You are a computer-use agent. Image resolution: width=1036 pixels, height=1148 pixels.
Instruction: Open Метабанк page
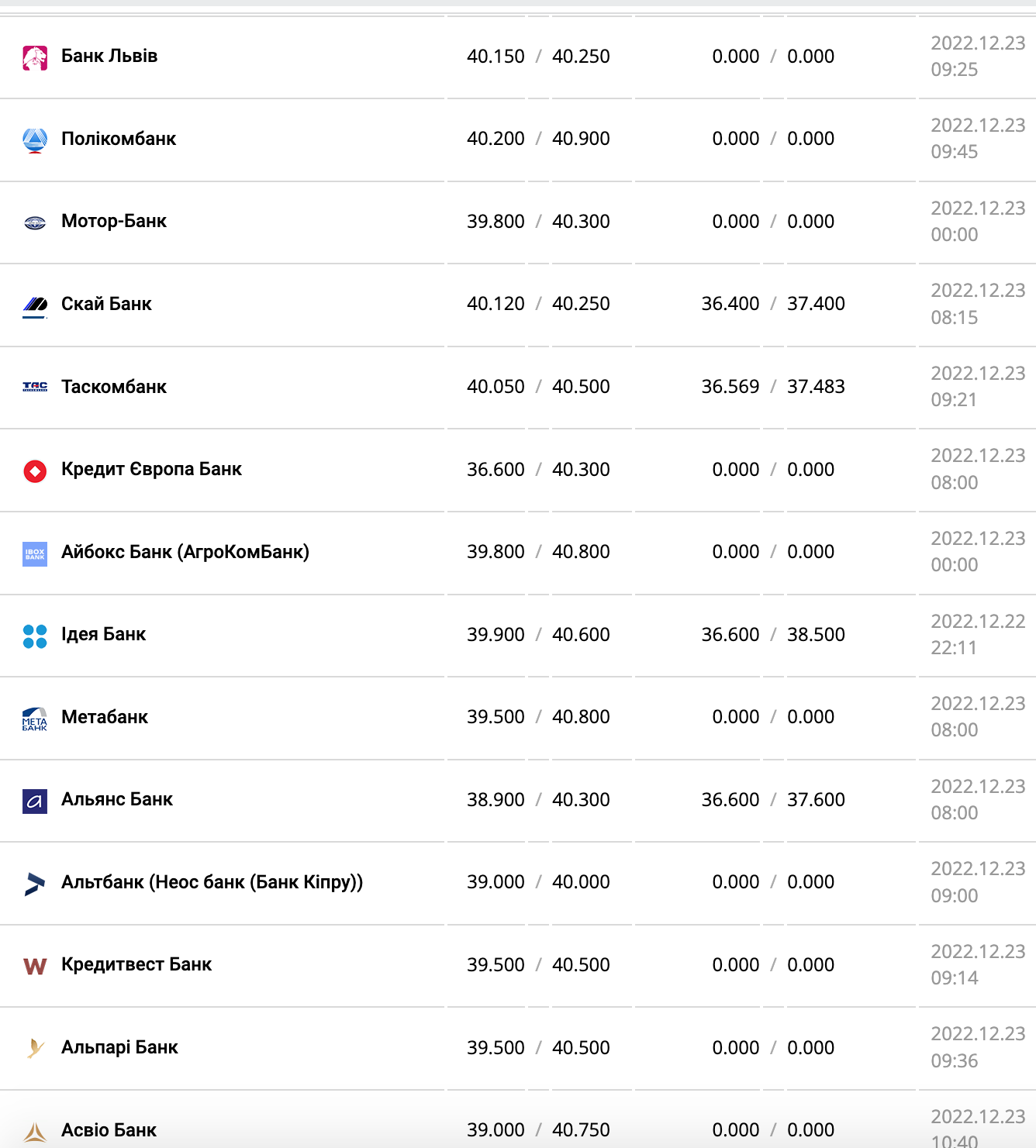pos(105,717)
